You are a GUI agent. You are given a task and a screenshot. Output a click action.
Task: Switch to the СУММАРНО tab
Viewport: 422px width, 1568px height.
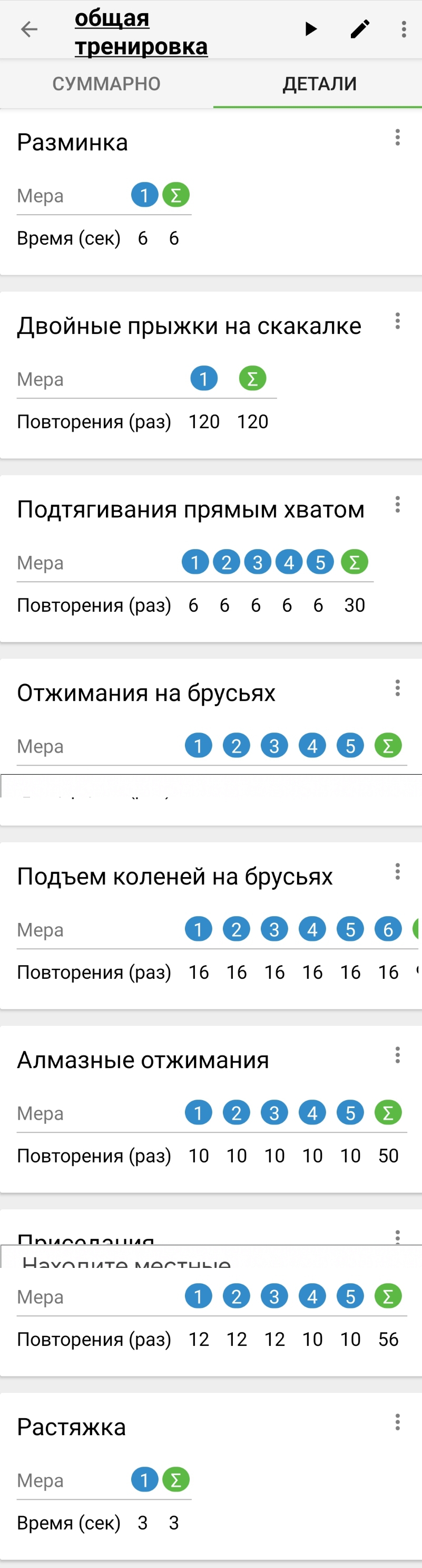pyautogui.click(x=106, y=84)
